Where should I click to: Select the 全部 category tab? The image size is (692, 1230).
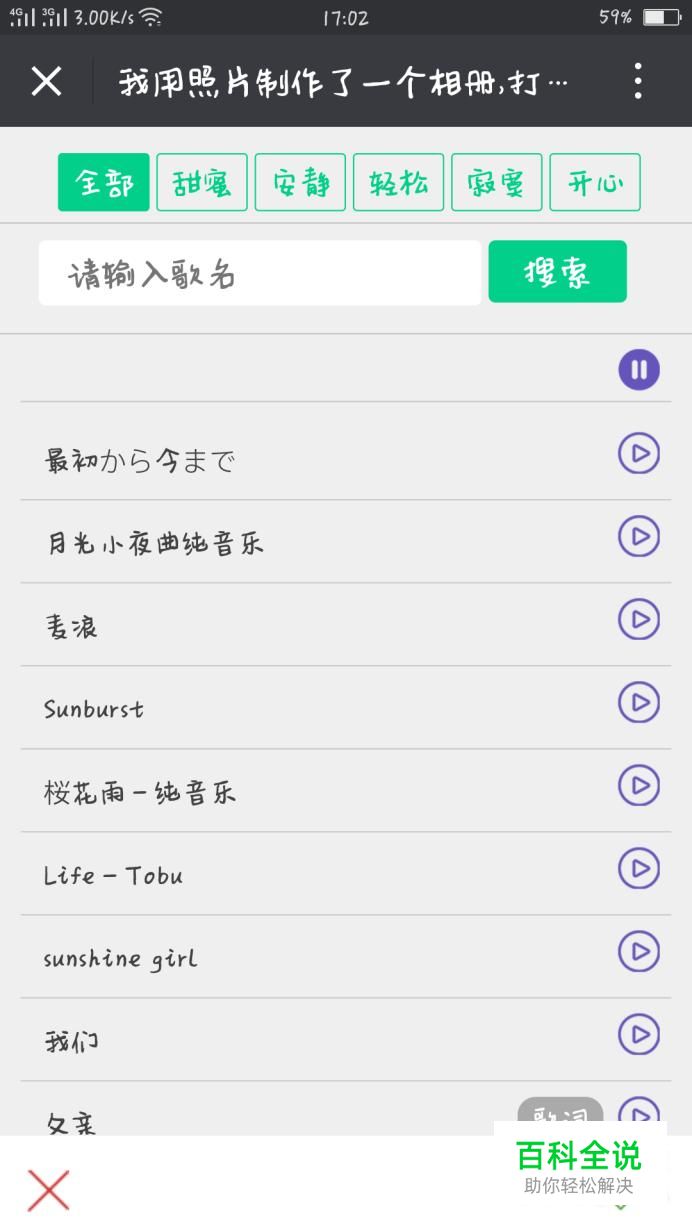pos(104,182)
